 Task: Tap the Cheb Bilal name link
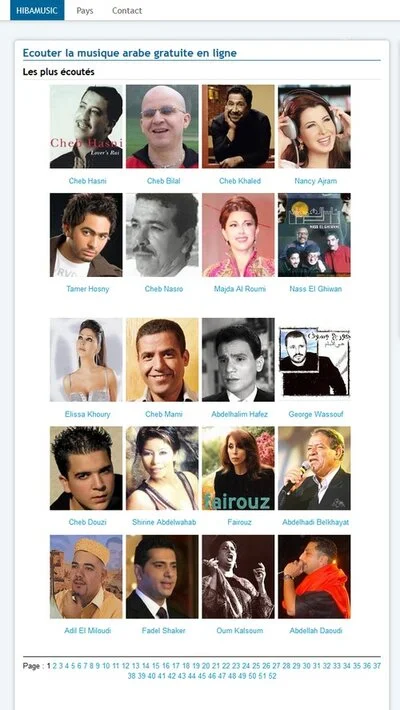coord(164,181)
